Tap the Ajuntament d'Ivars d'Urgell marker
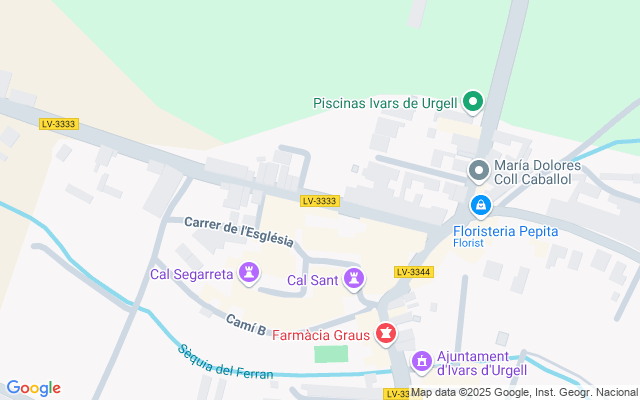 pyautogui.click(x=421, y=360)
